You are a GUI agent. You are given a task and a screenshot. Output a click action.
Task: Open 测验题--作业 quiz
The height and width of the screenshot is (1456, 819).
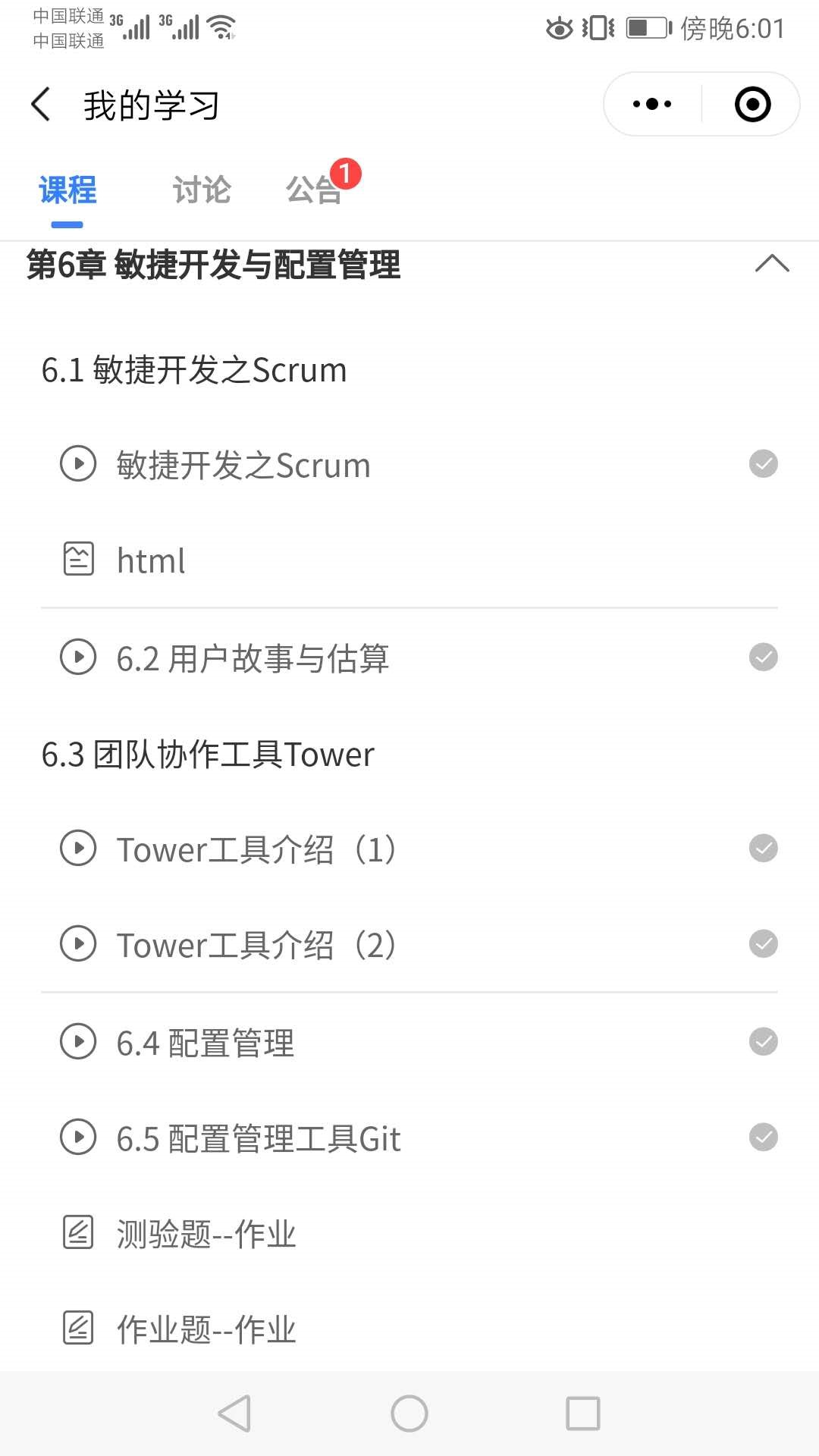pyautogui.click(x=206, y=1234)
